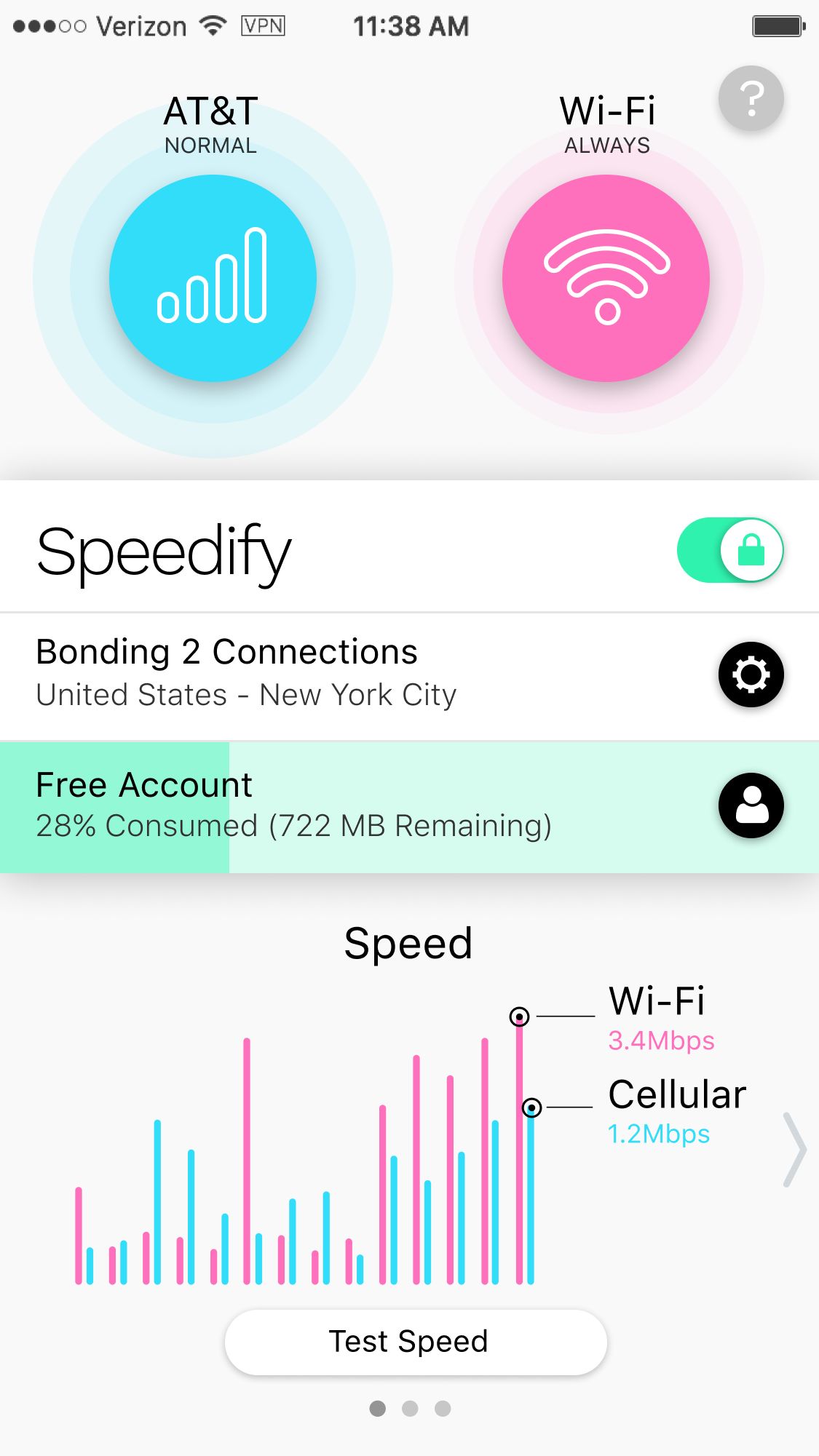Viewport: 819px width, 1456px height.
Task: Open settings with the gear icon
Action: [751, 675]
